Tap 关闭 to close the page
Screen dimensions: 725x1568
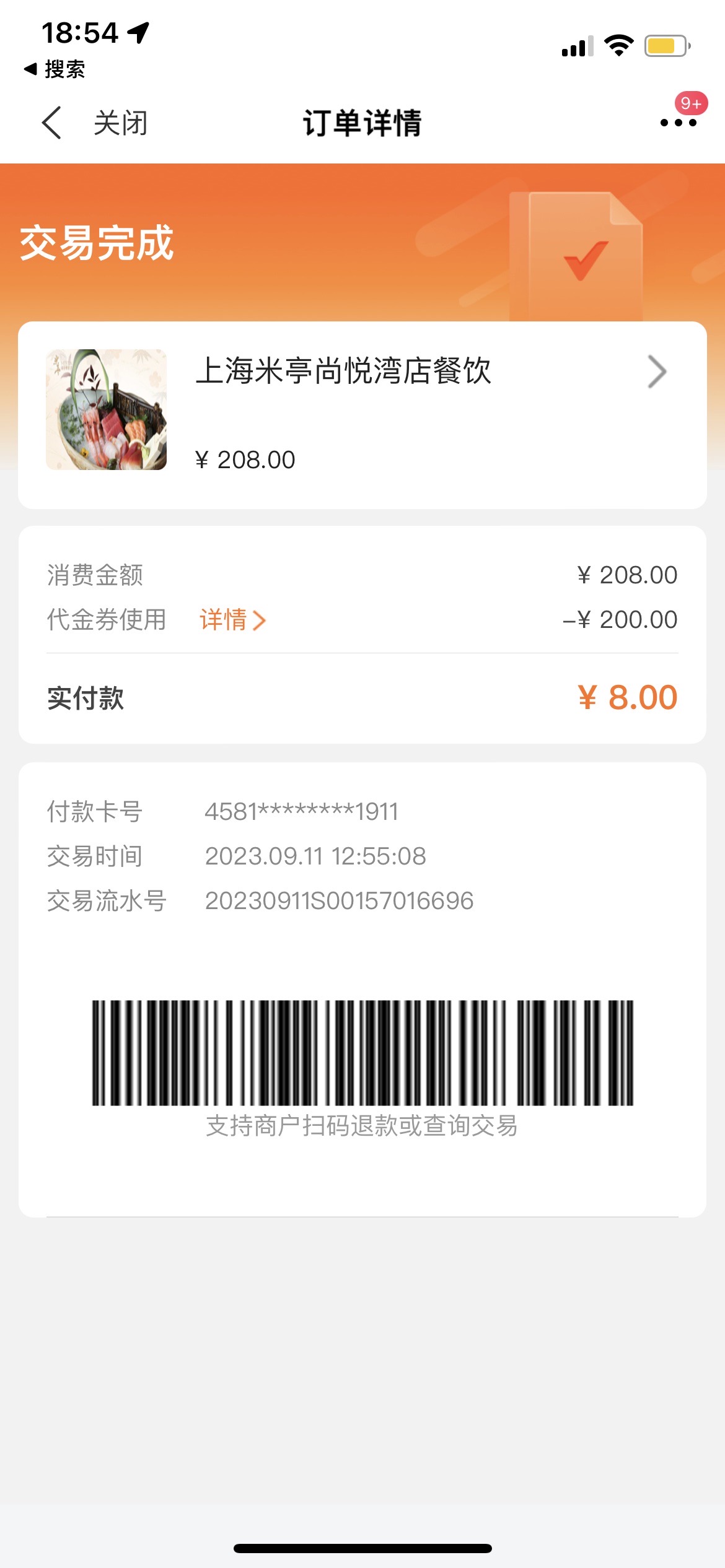(x=121, y=123)
